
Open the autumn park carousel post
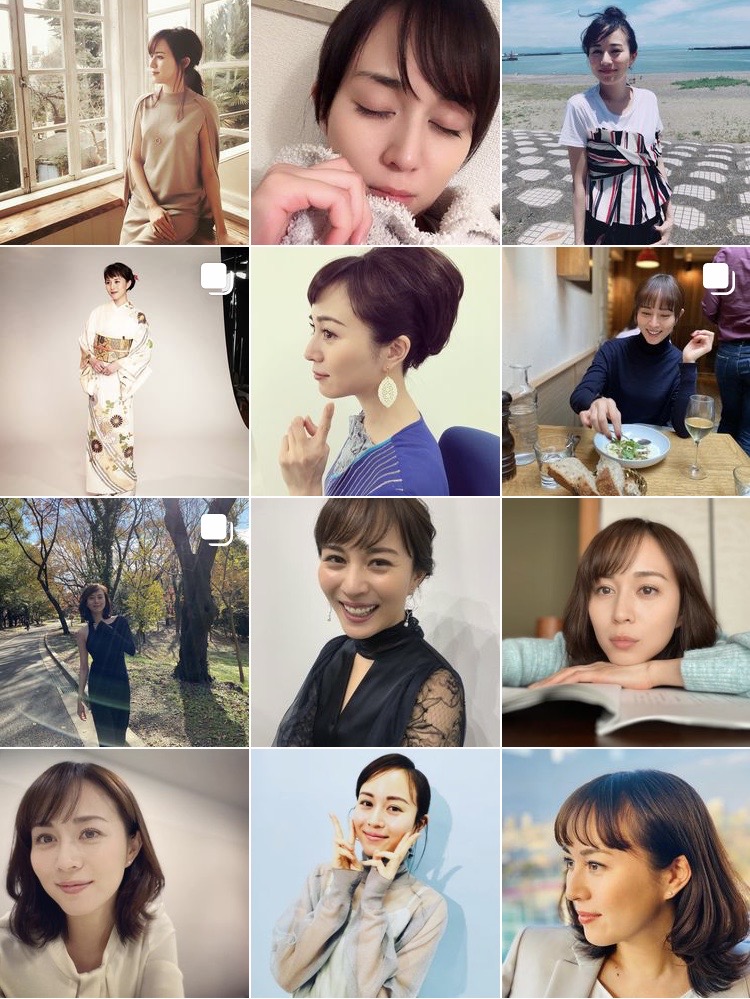[x=124, y=622]
